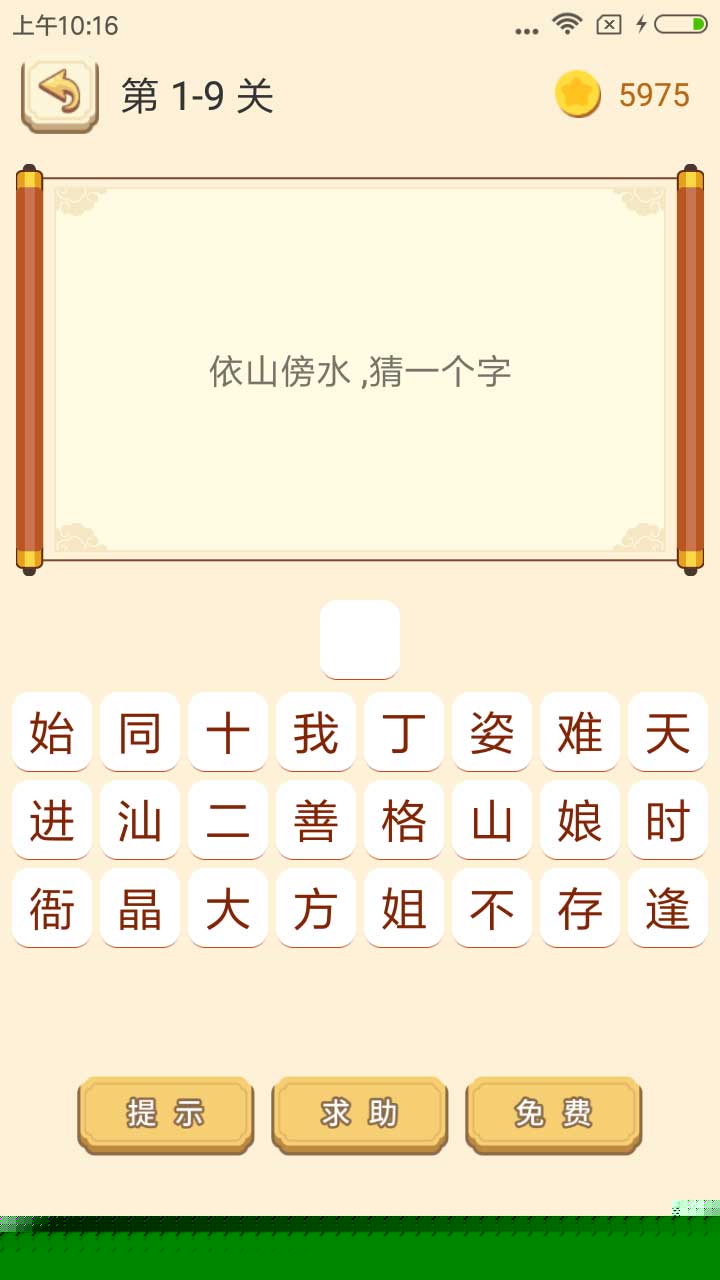The height and width of the screenshot is (1280, 720).
Task: Select the character 晶
Action: click(x=140, y=909)
